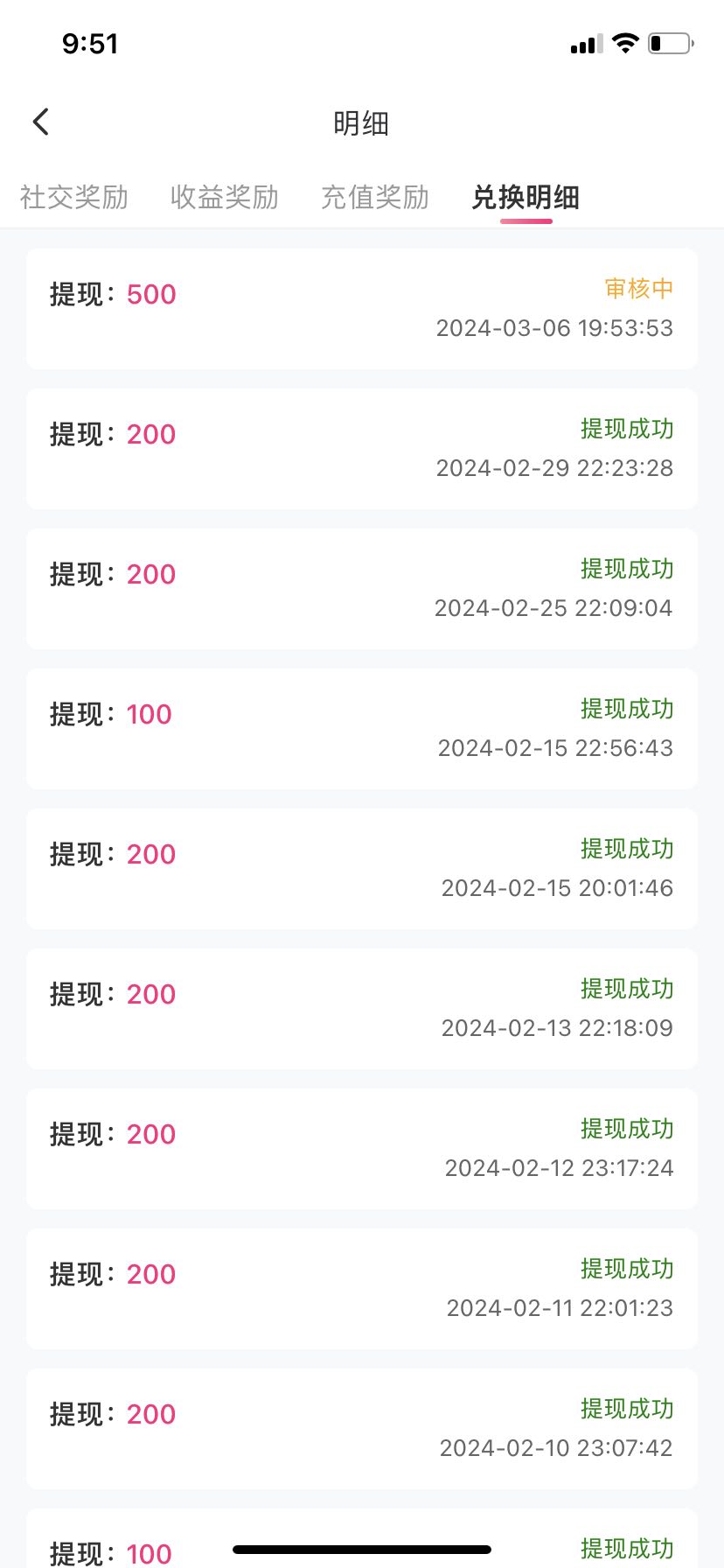Switch to the 收益奖励 tab

click(225, 198)
